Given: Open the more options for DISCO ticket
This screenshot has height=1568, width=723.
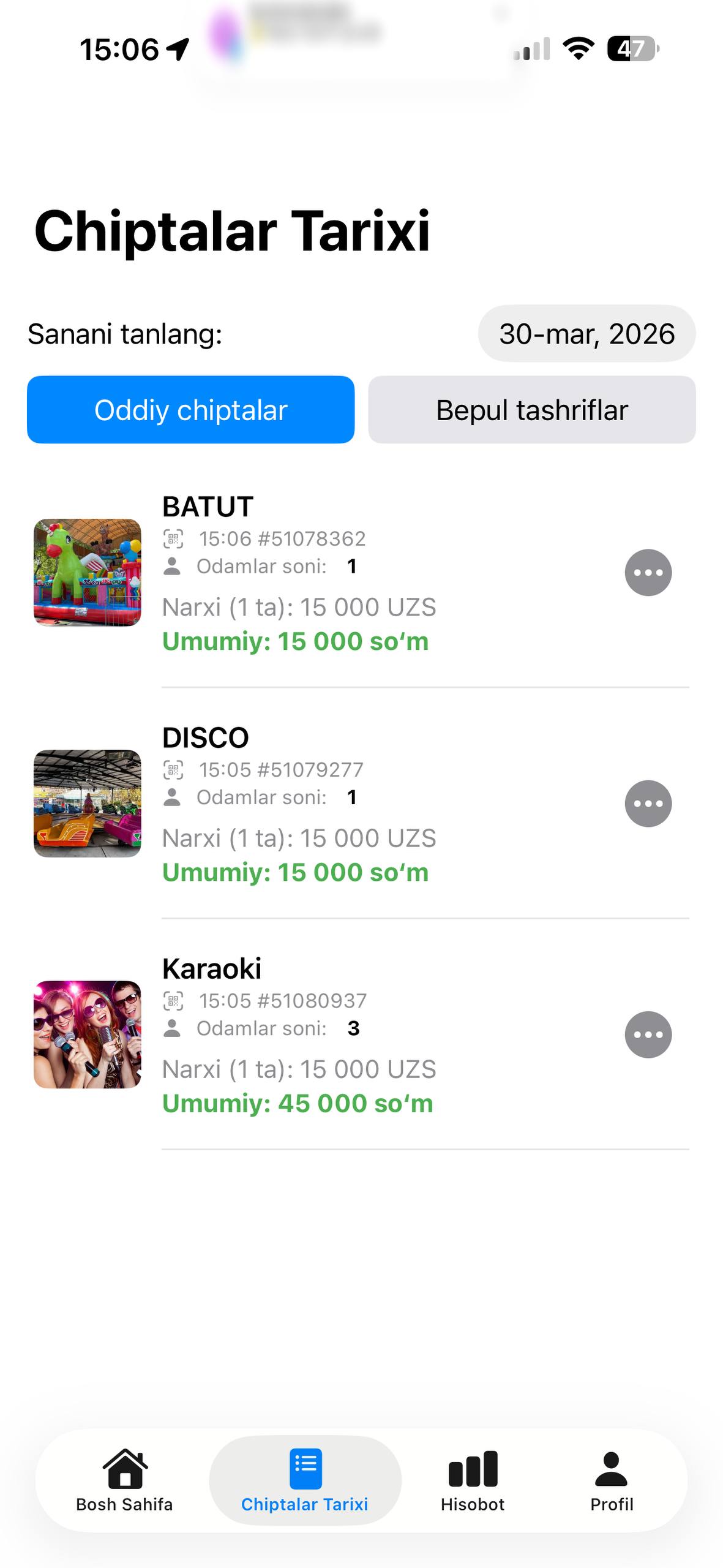Looking at the screenshot, I should point(648,804).
